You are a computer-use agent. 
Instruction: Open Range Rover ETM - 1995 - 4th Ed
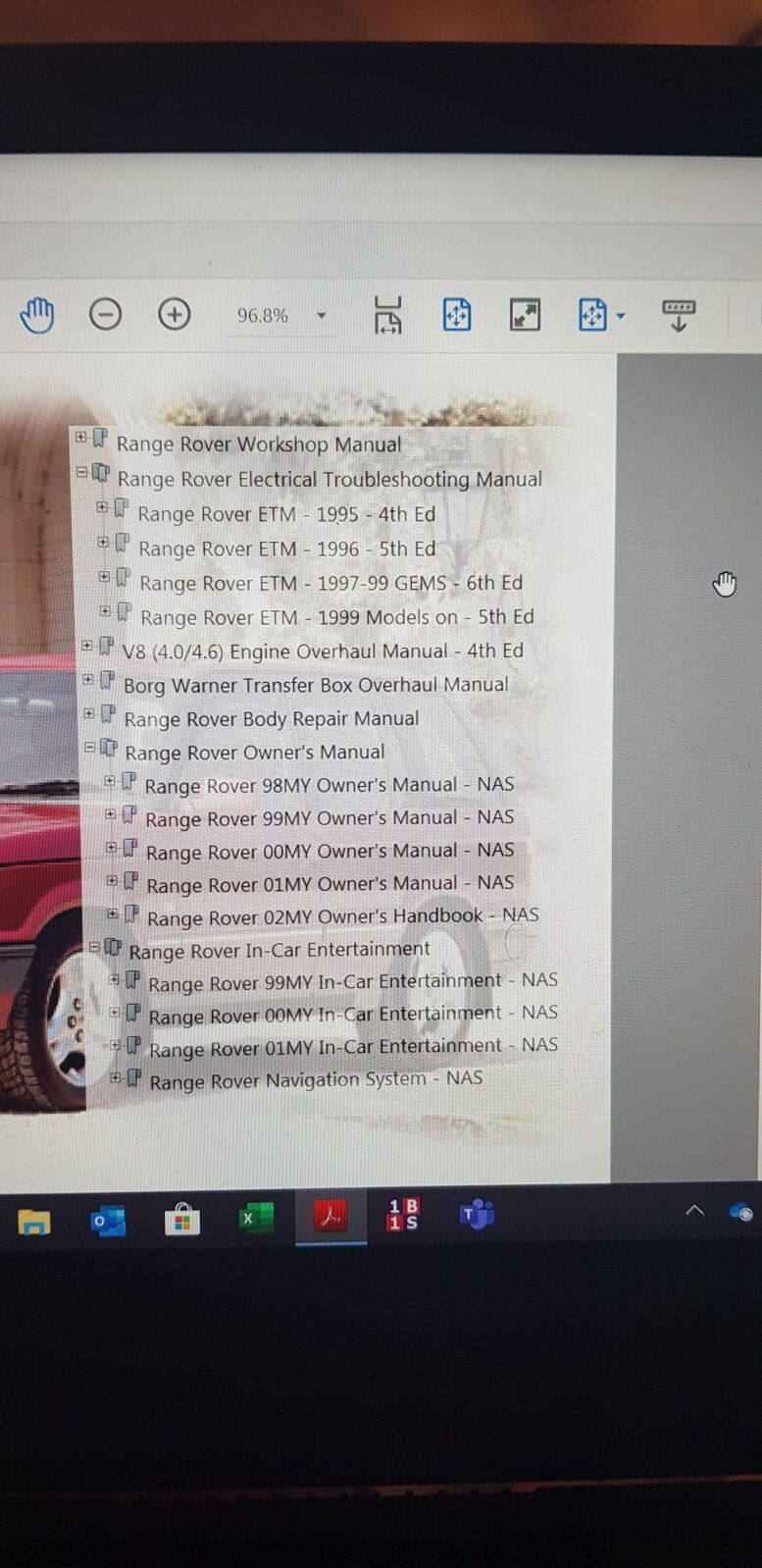coord(286,514)
